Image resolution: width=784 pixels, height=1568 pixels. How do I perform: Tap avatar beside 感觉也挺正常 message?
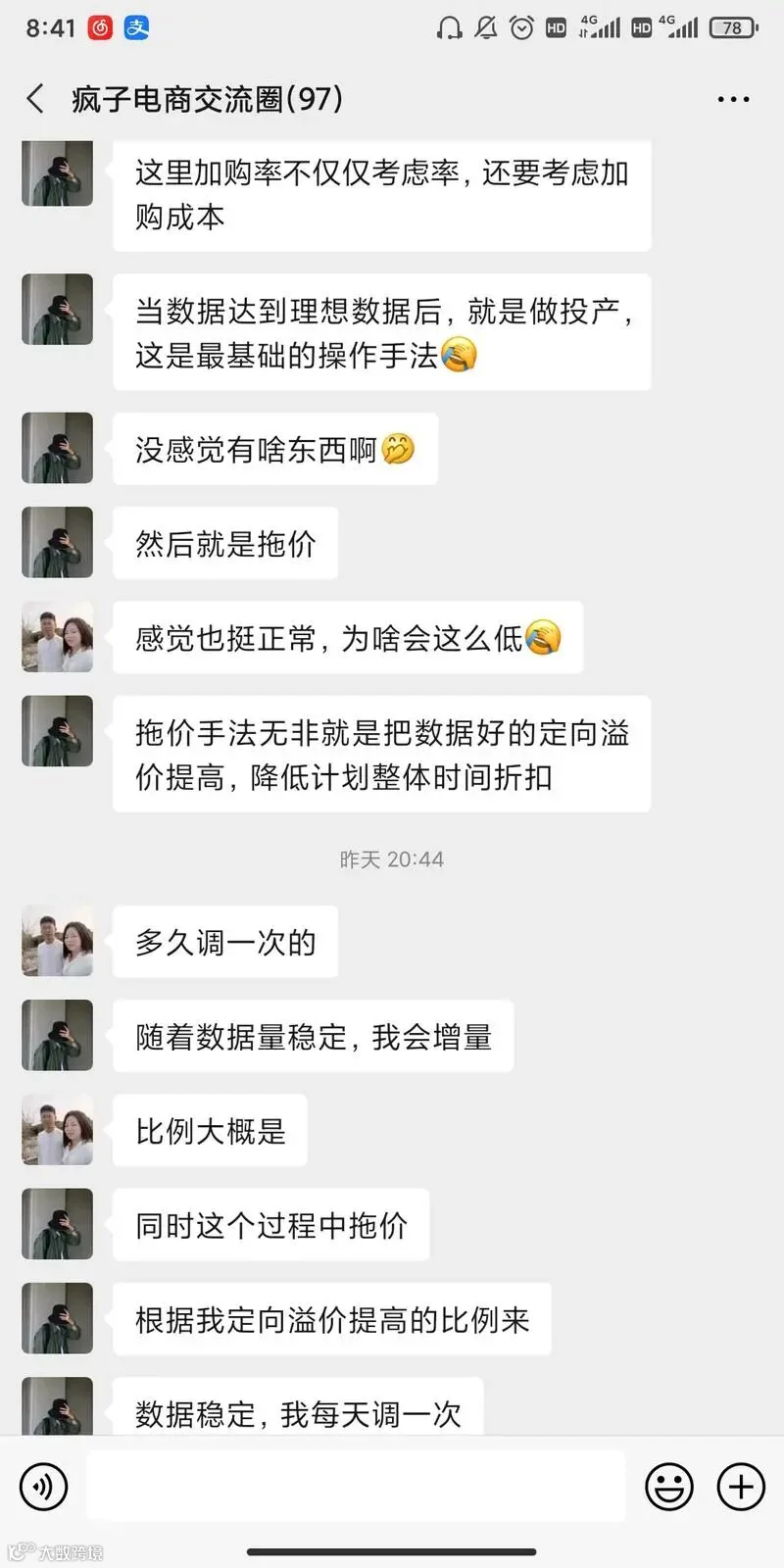[58, 636]
